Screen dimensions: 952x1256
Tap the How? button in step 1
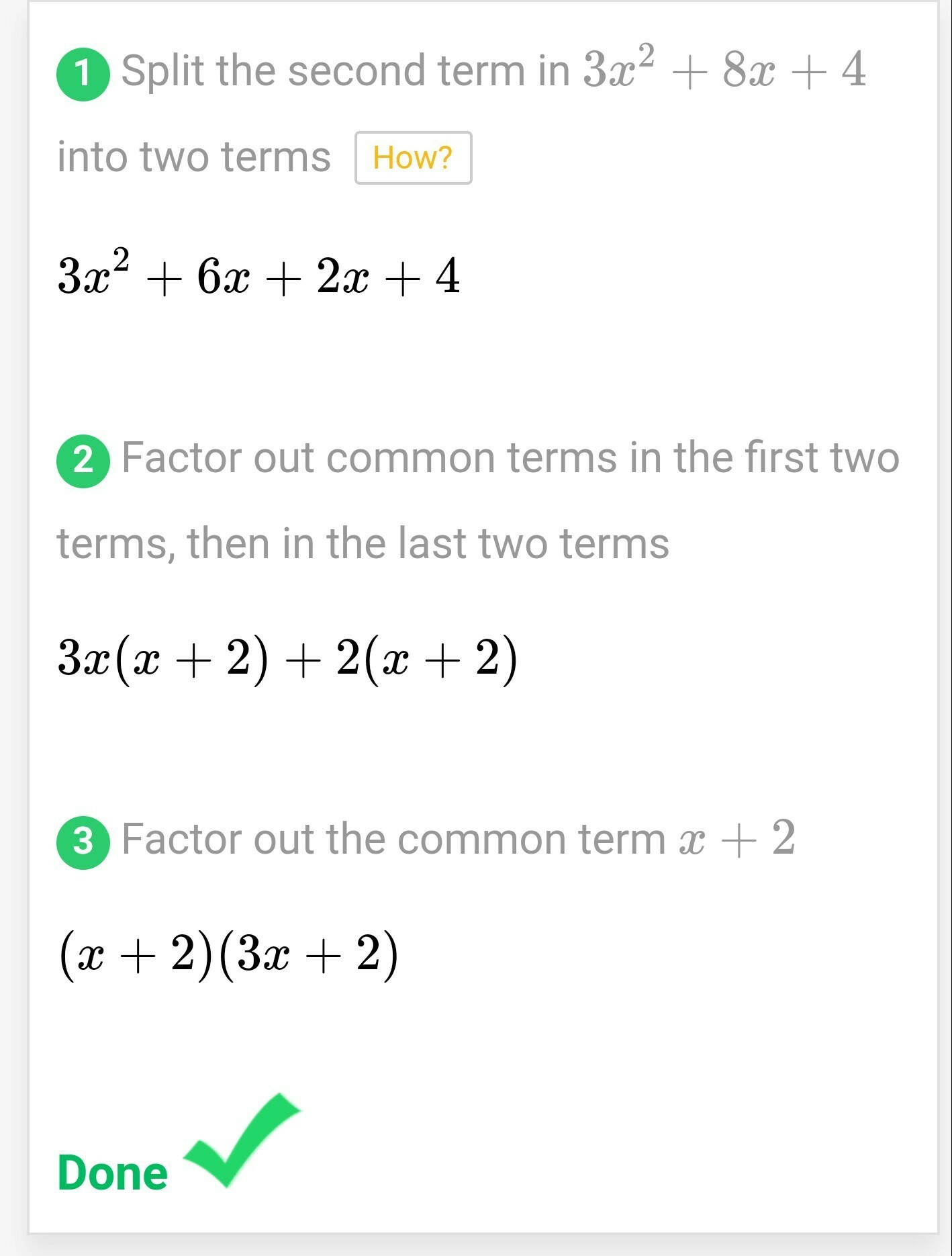413,158
